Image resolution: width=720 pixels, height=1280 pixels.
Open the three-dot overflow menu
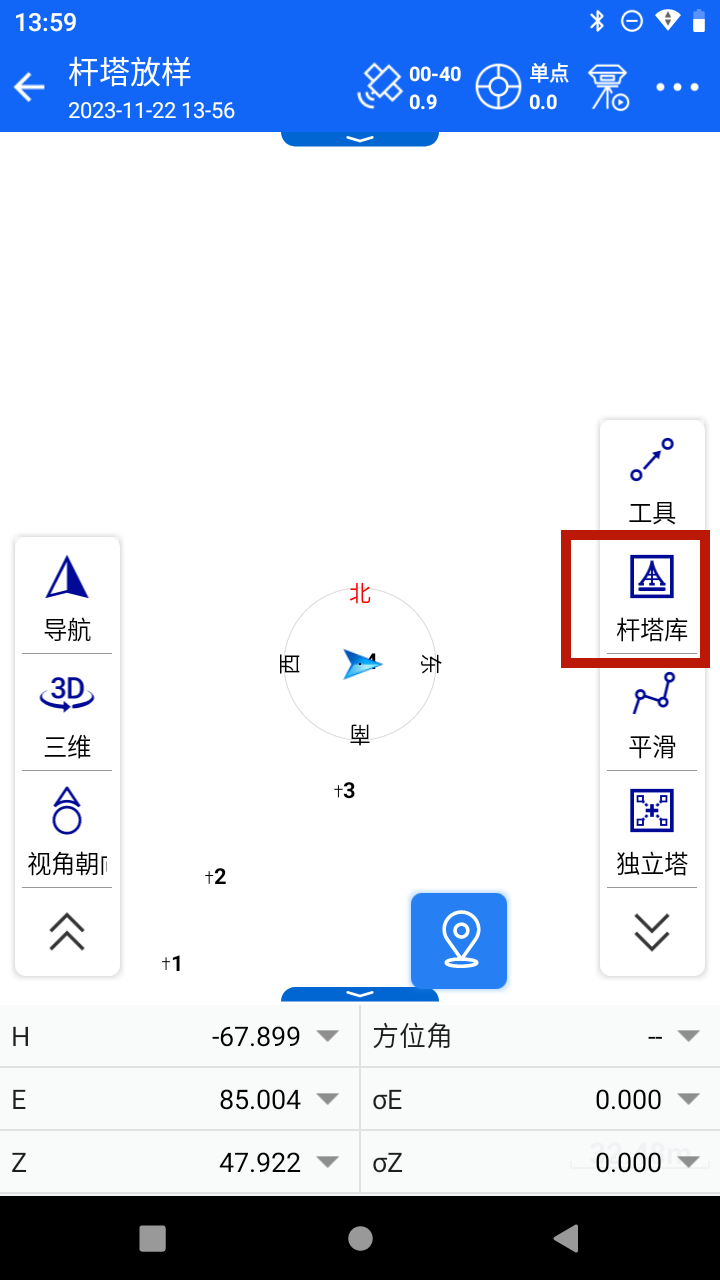[677, 87]
